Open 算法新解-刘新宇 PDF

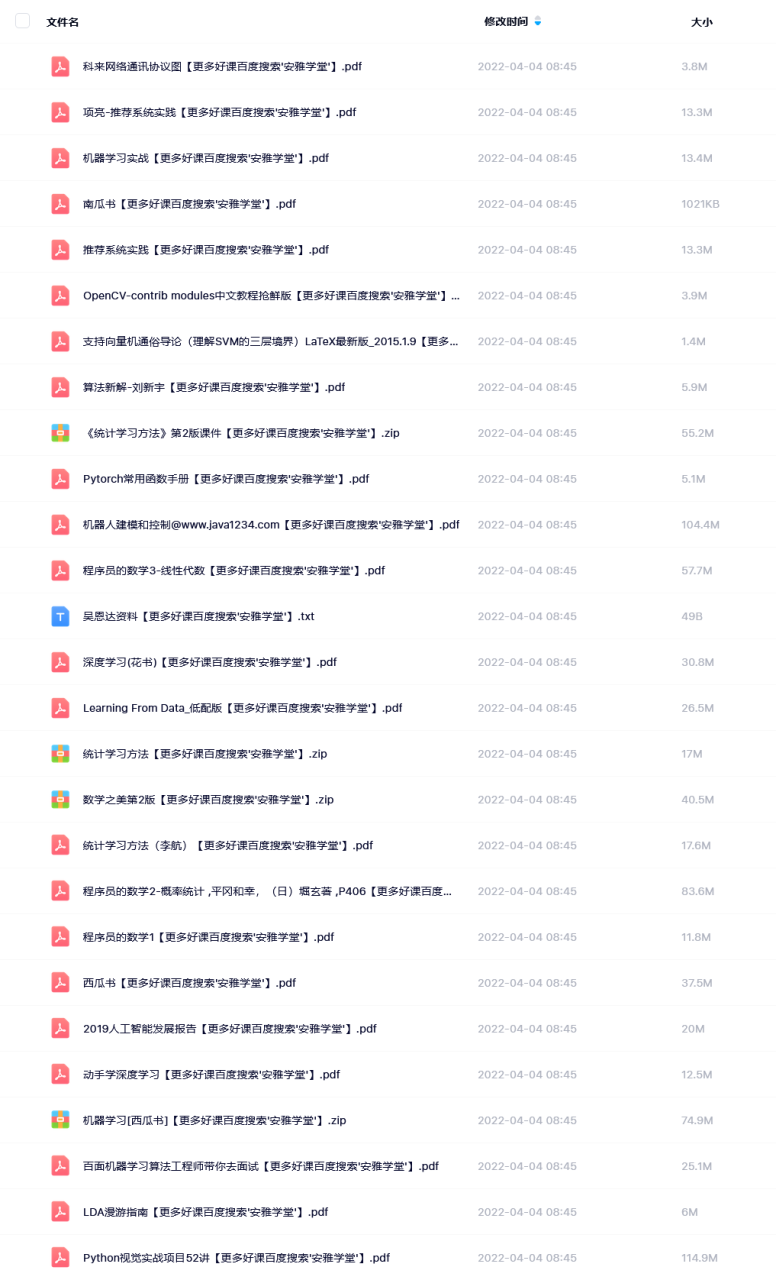click(214, 388)
